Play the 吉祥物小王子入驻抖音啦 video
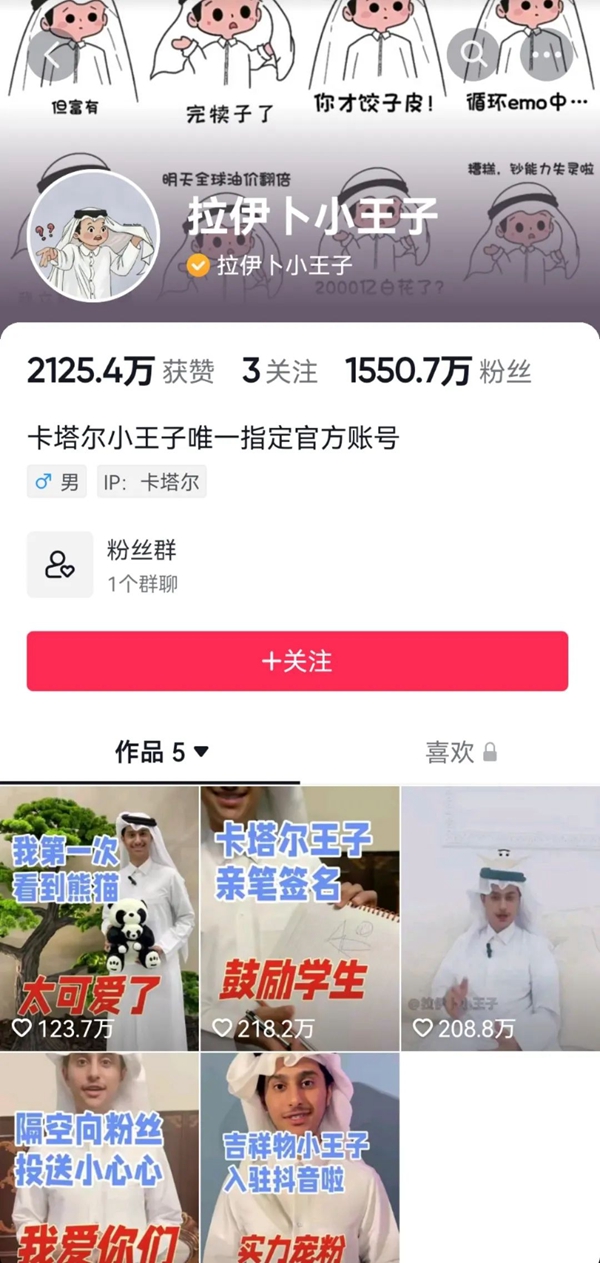Screen dimensions: 600x1263 point(300,1157)
